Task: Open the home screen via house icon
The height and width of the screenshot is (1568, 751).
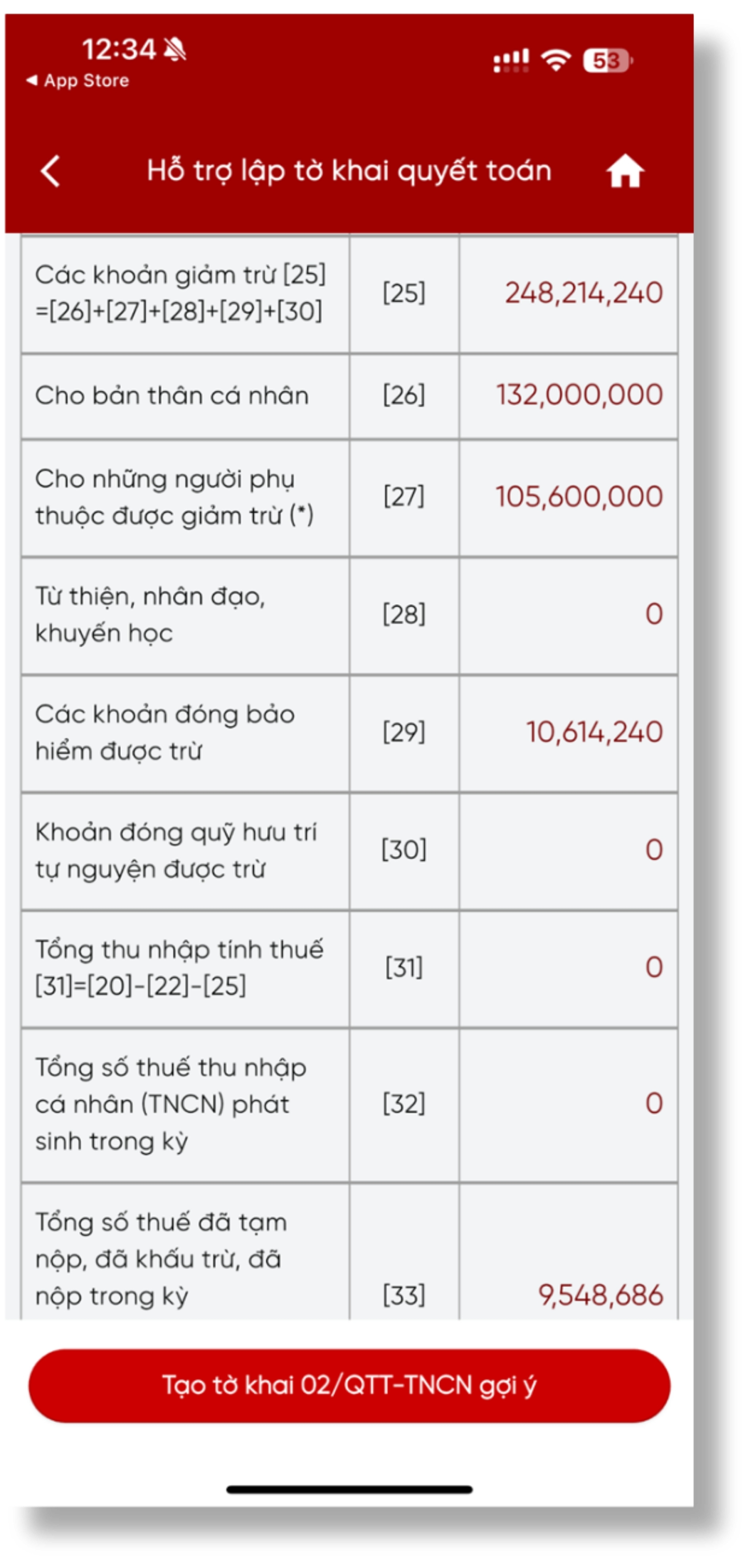Action: click(625, 171)
